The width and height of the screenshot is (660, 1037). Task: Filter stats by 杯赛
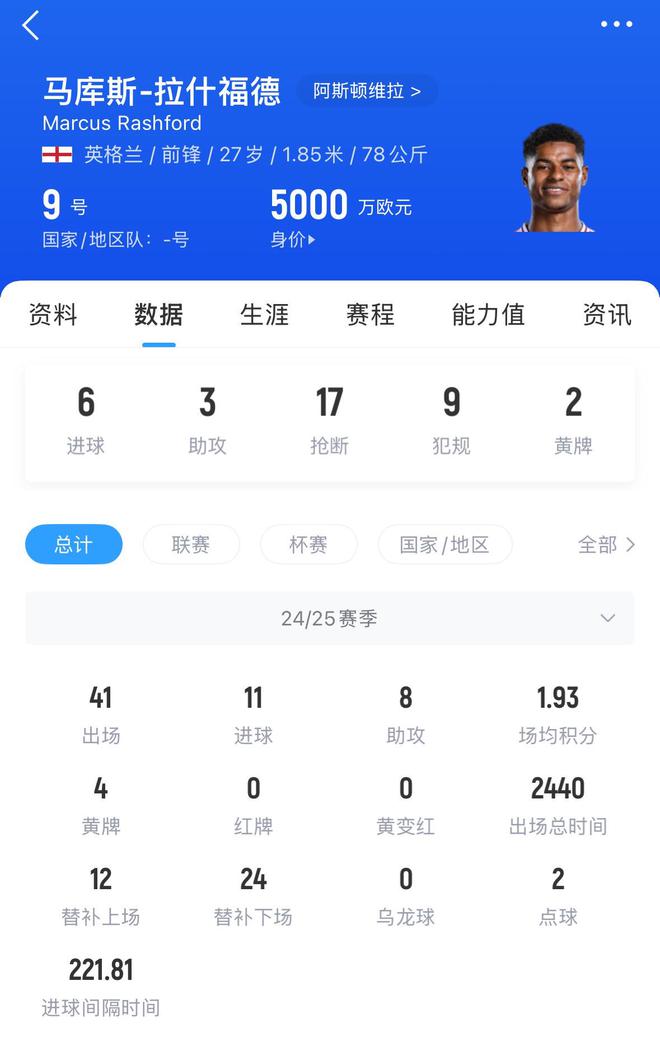(308, 545)
